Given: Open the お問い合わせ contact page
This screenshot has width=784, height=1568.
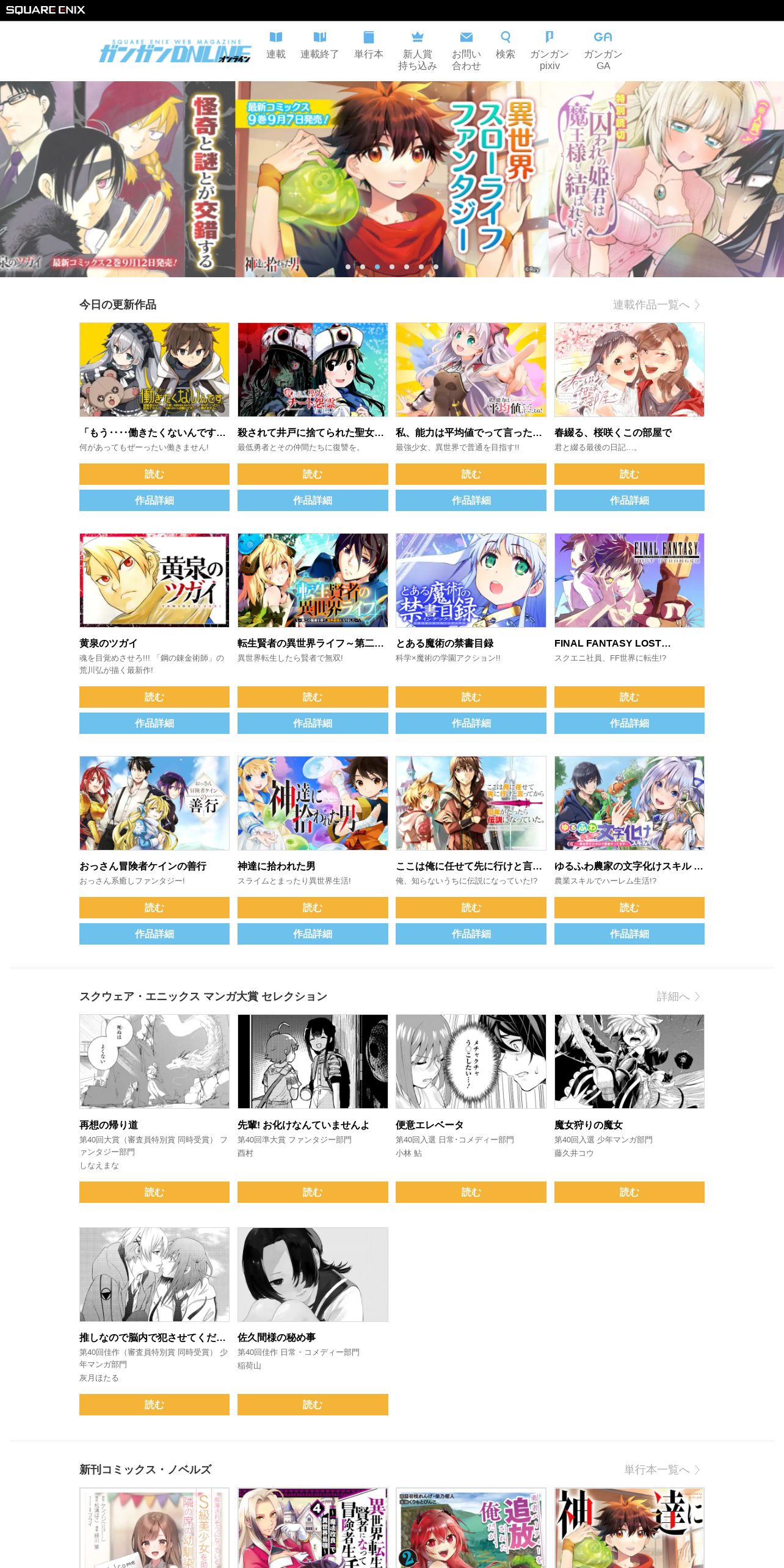Looking at the screenshot, I should (466, 51).
